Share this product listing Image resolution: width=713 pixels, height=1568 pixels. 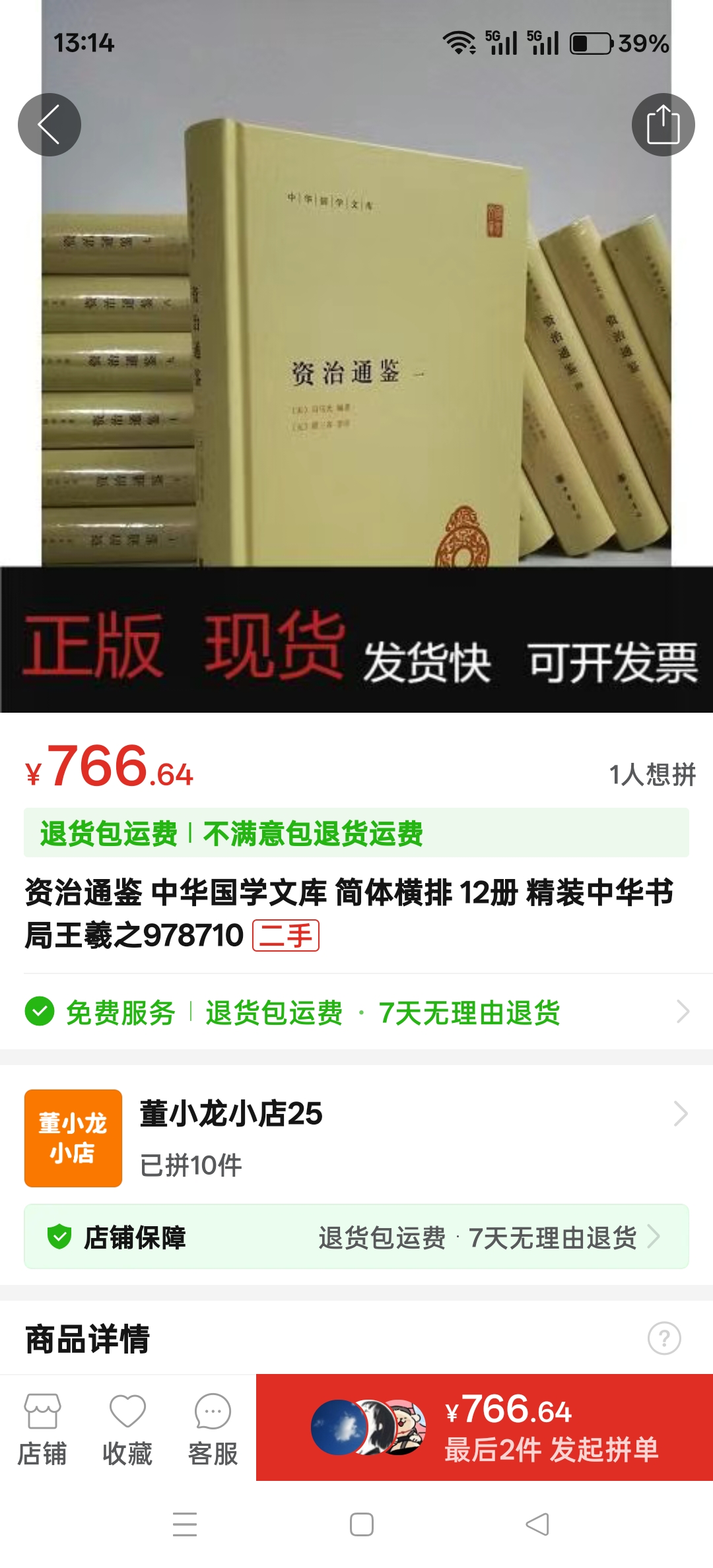pyautogui.click(x=663, y=125)
